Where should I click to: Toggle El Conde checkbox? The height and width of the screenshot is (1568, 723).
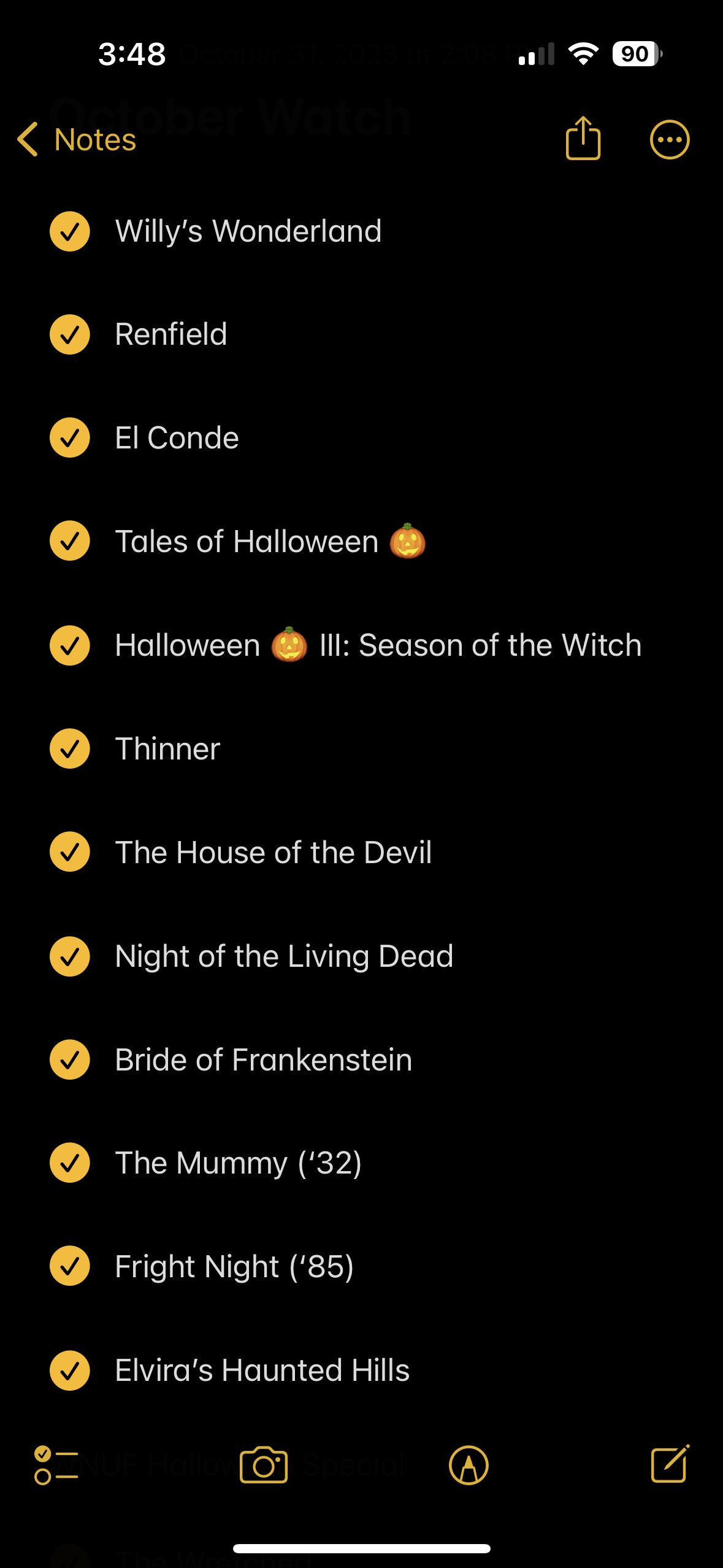pyautogui.click(x=70, y=437)
